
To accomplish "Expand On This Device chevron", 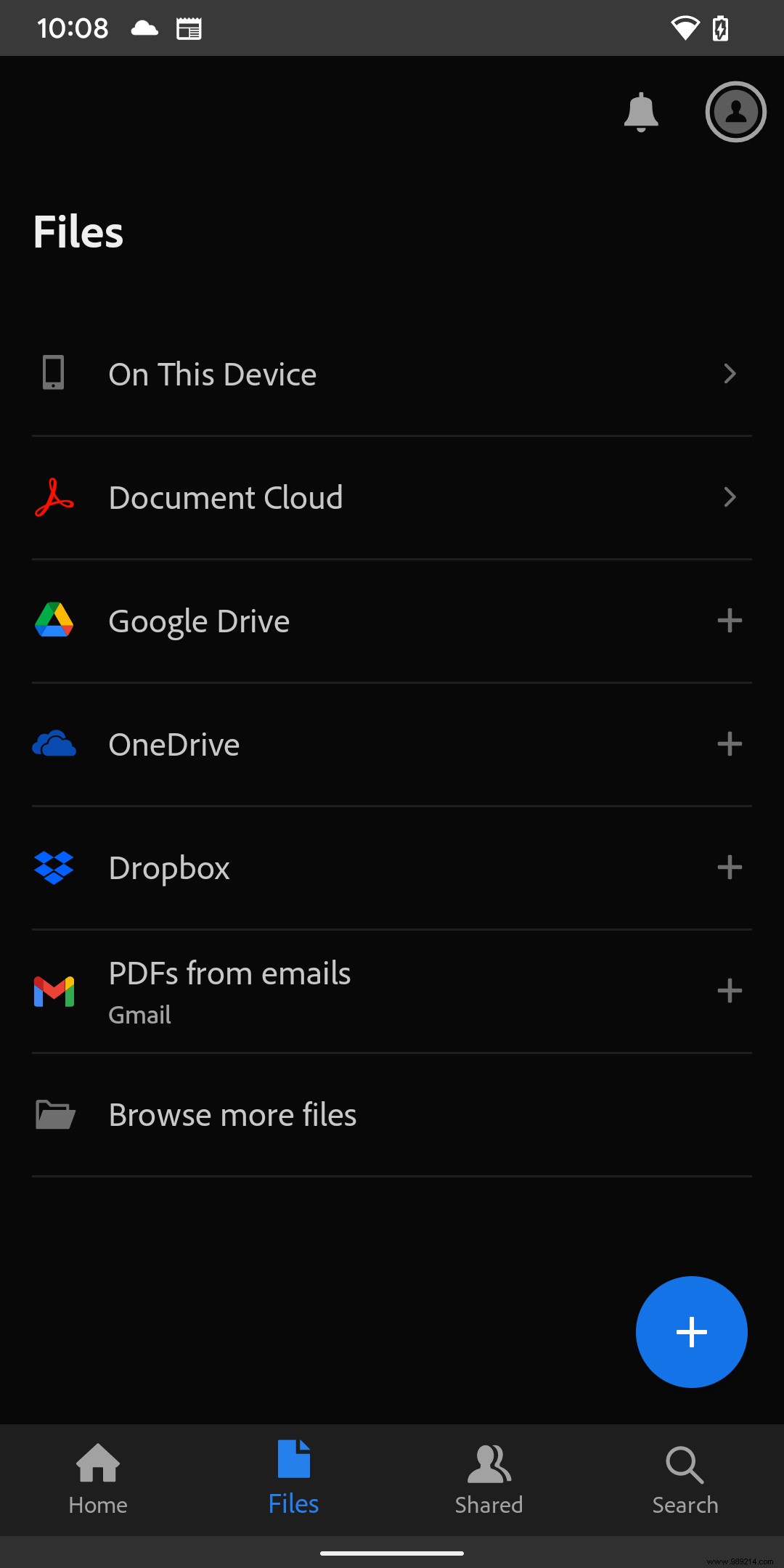I will point(730,373).
